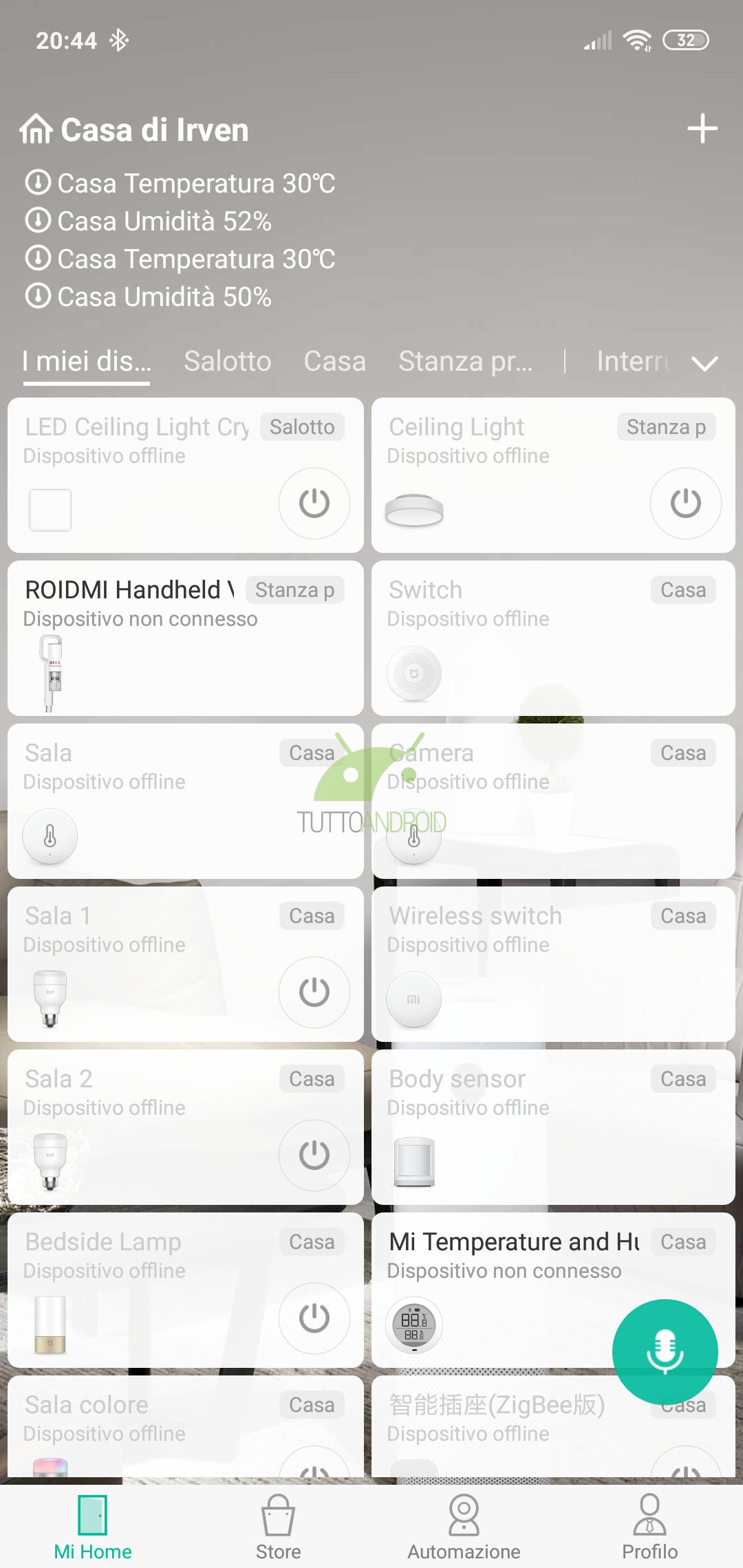Switch to the Salotto room tab
Screen dimensions: 743x1568
[x=228, y=361]
